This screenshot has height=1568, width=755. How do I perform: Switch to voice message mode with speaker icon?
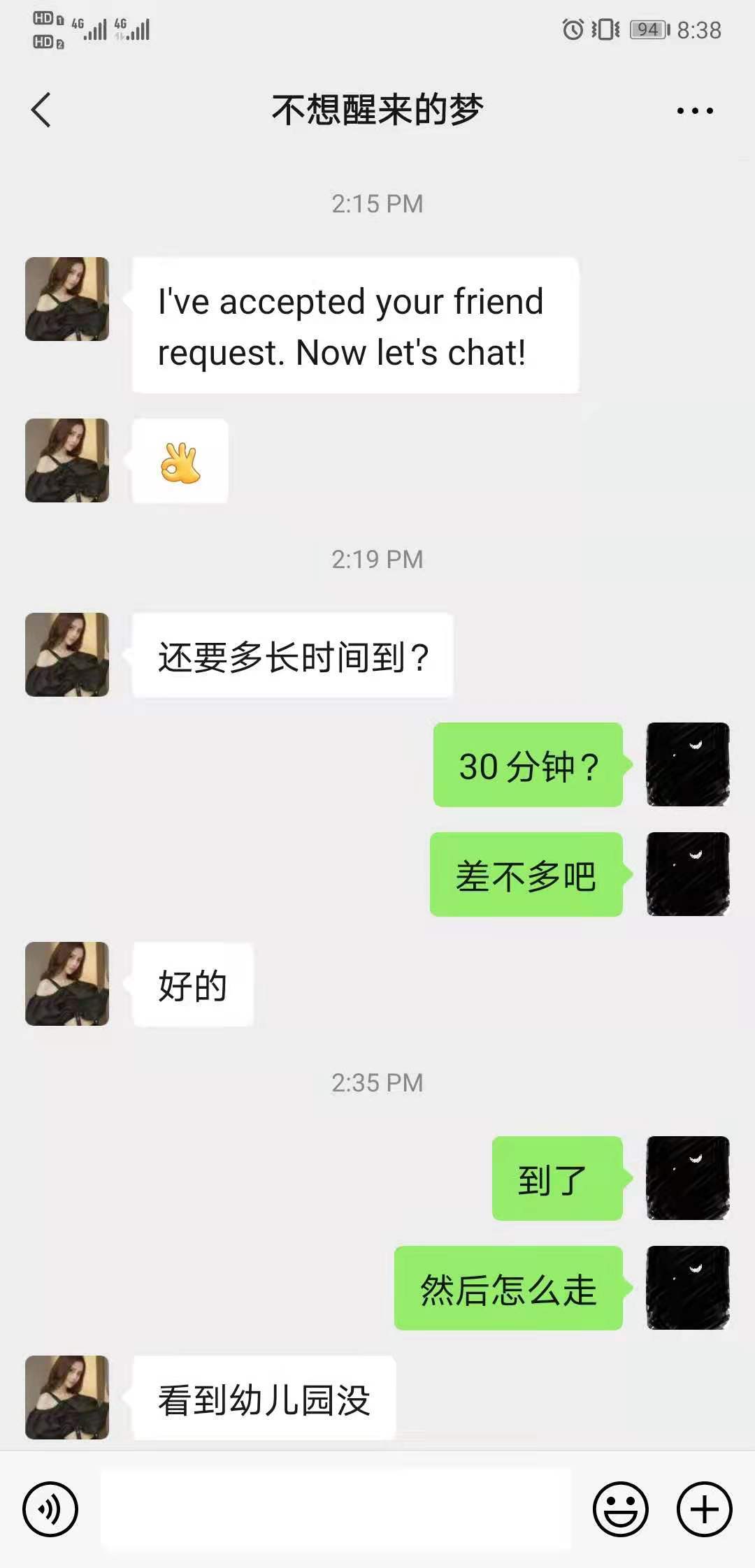pos(52,1509)
